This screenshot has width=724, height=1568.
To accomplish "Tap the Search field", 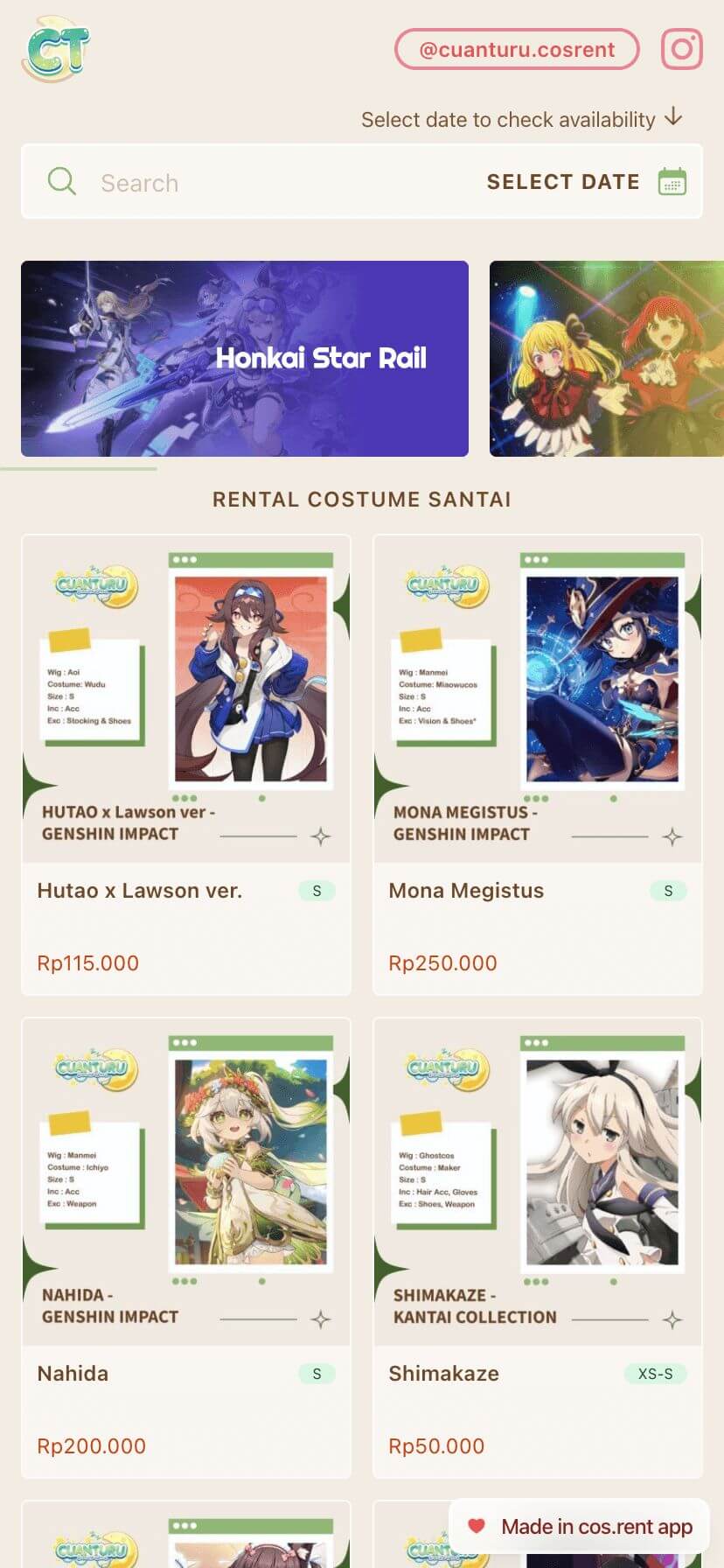I will 262,183.
